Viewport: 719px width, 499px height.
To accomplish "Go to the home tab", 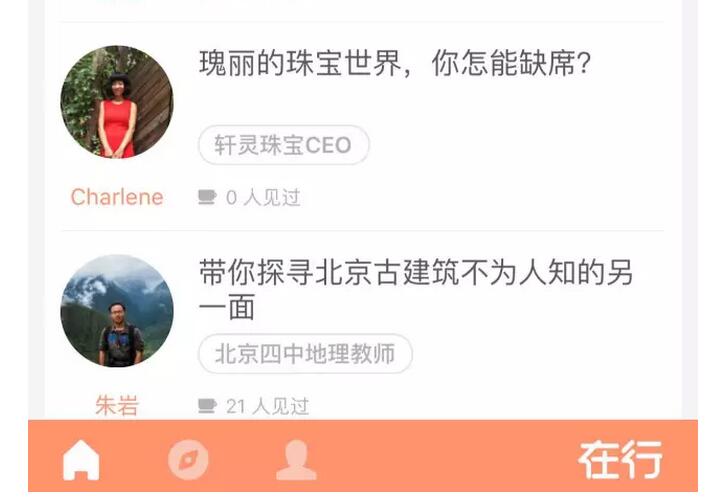I will point(81,460).
